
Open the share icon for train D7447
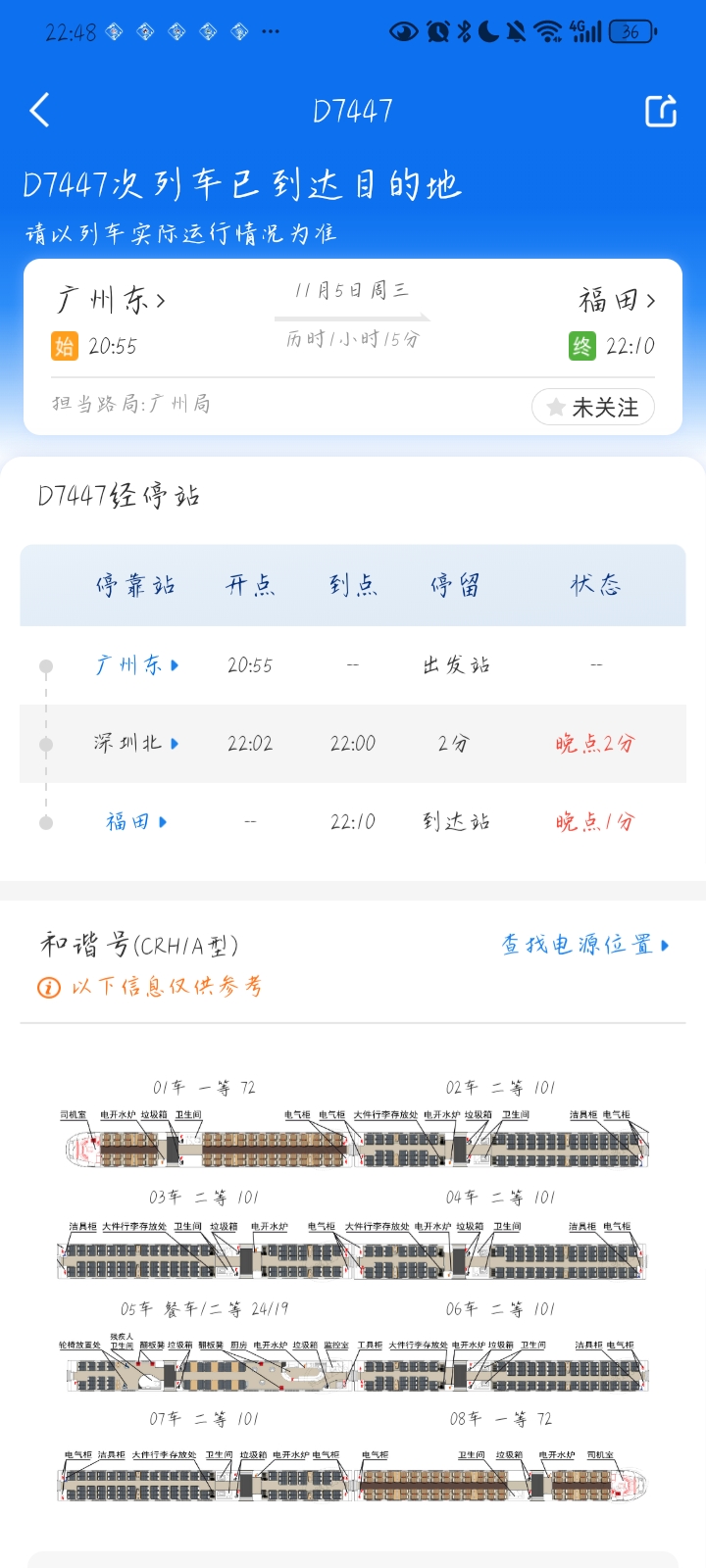coord(661,110)
